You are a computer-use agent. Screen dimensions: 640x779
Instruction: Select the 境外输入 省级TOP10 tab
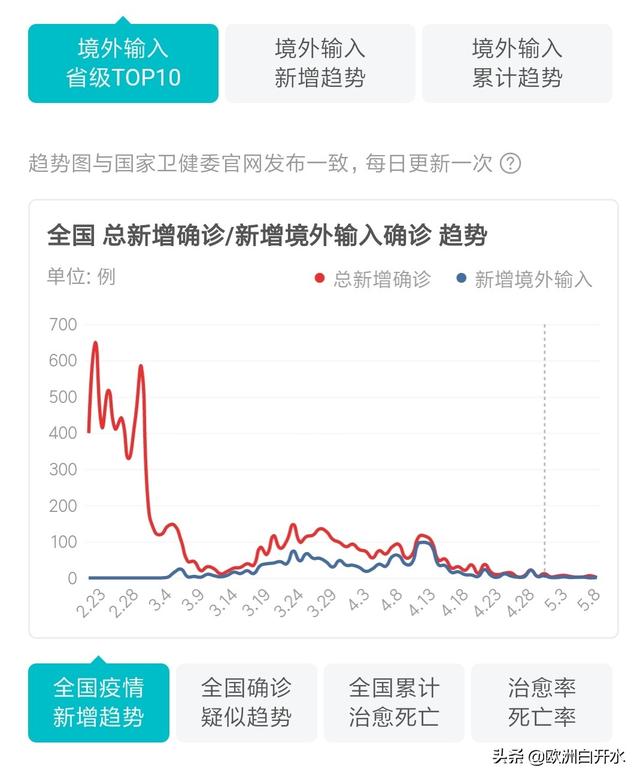(x=123, y=63)
